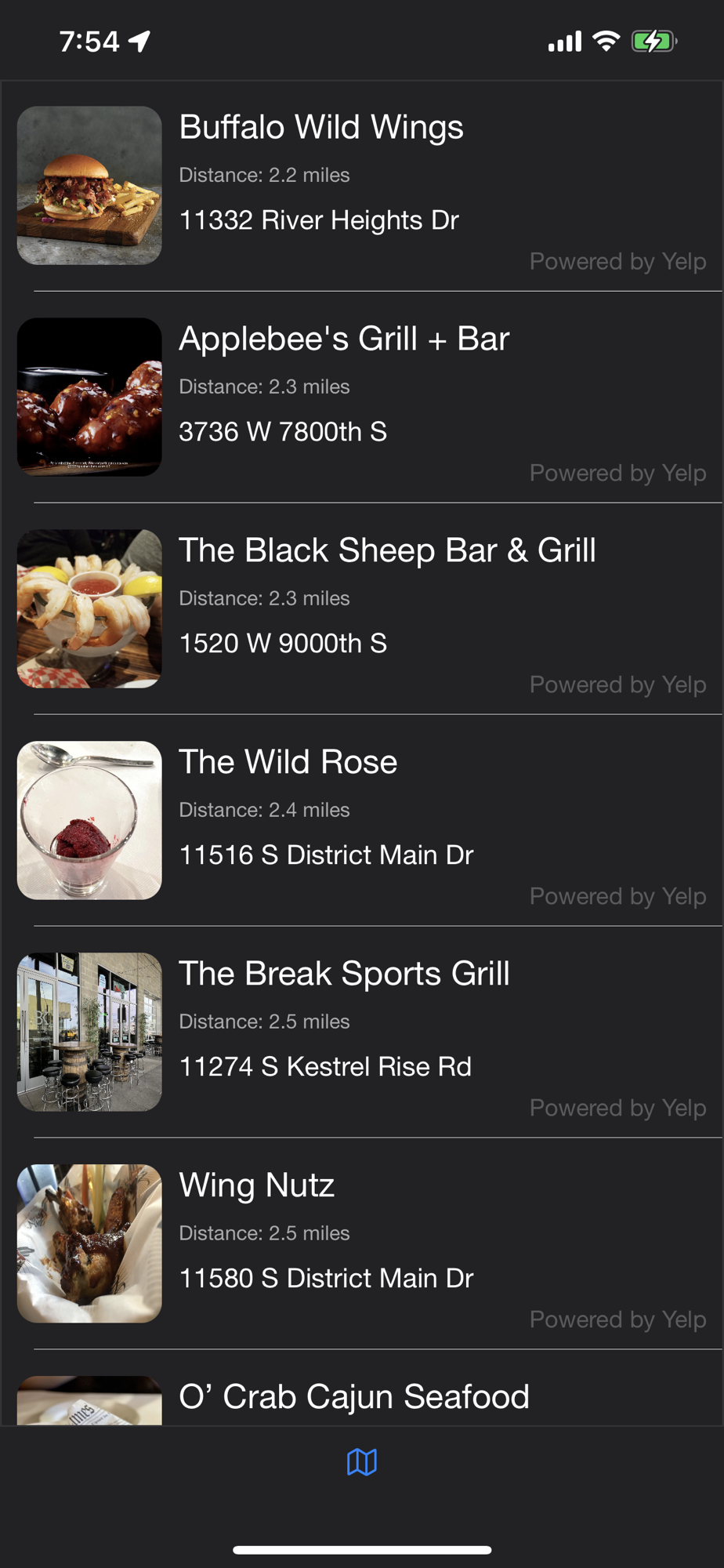Open the map view icon

[362, 1462]
